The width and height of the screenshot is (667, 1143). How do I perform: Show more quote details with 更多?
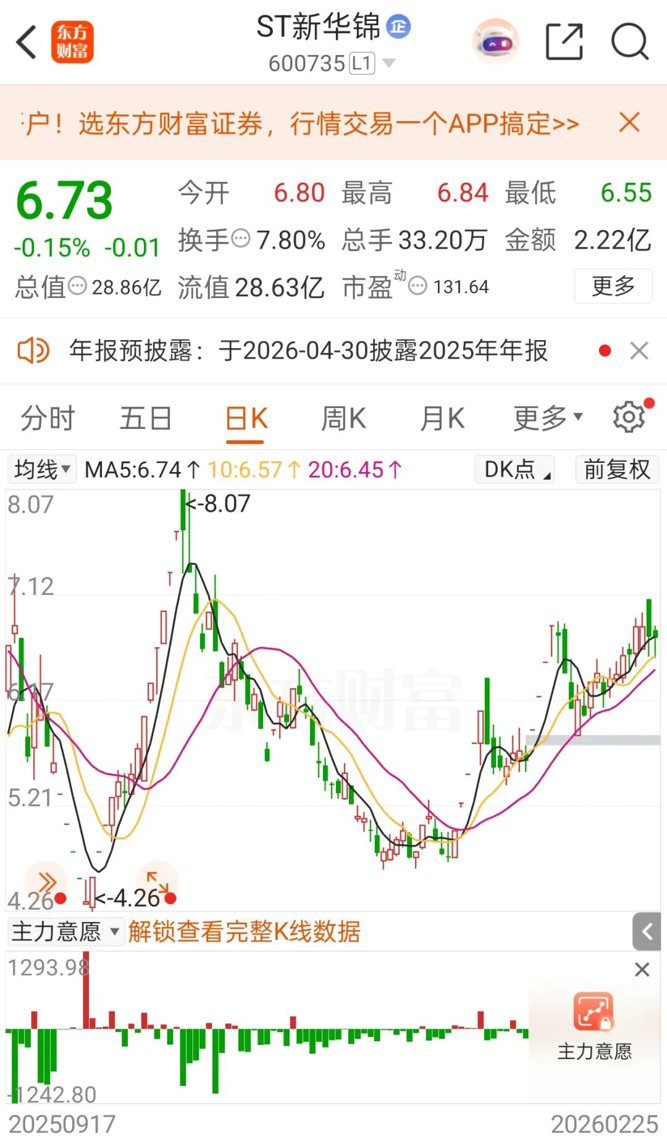click(x=613, y=287)
